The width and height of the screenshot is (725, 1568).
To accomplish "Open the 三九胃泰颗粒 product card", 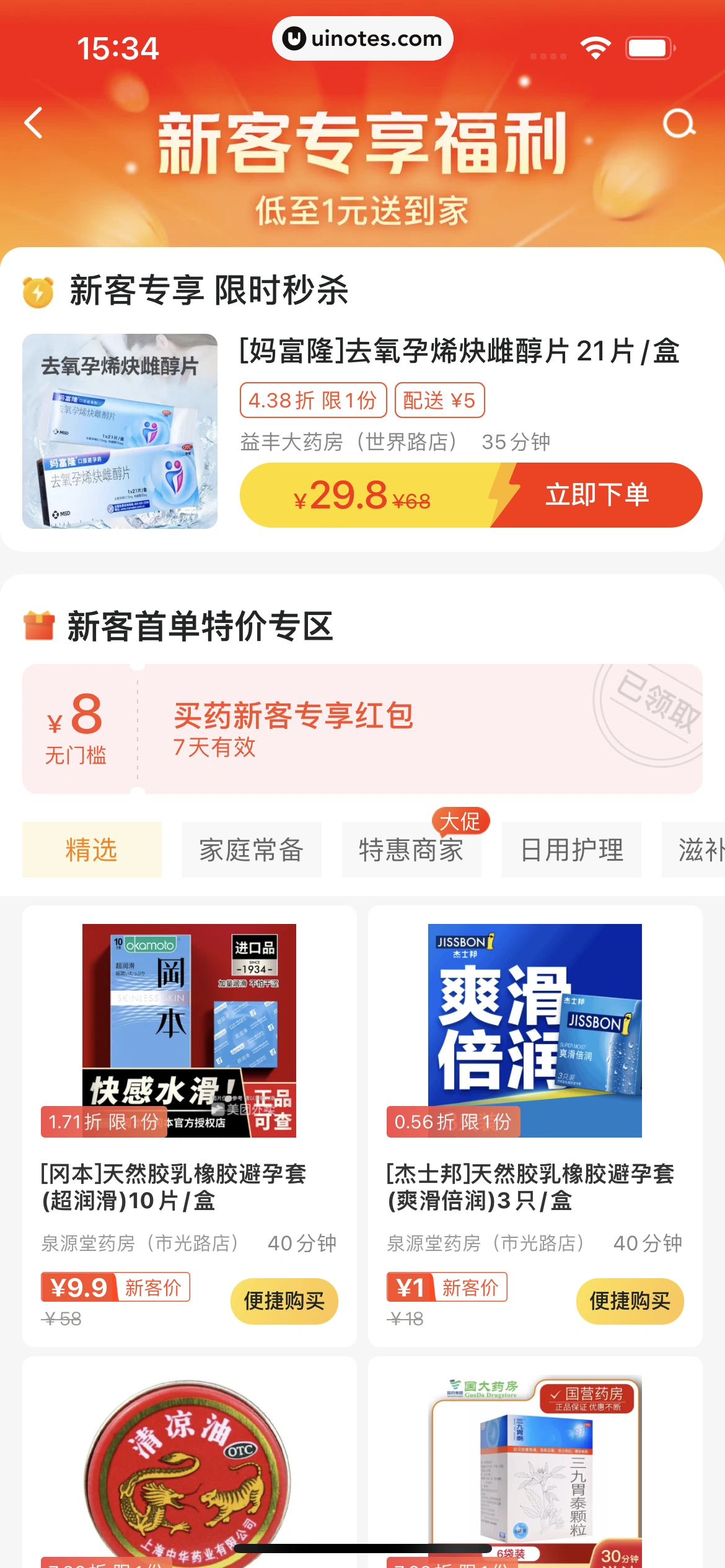I will click(535, 1468).
